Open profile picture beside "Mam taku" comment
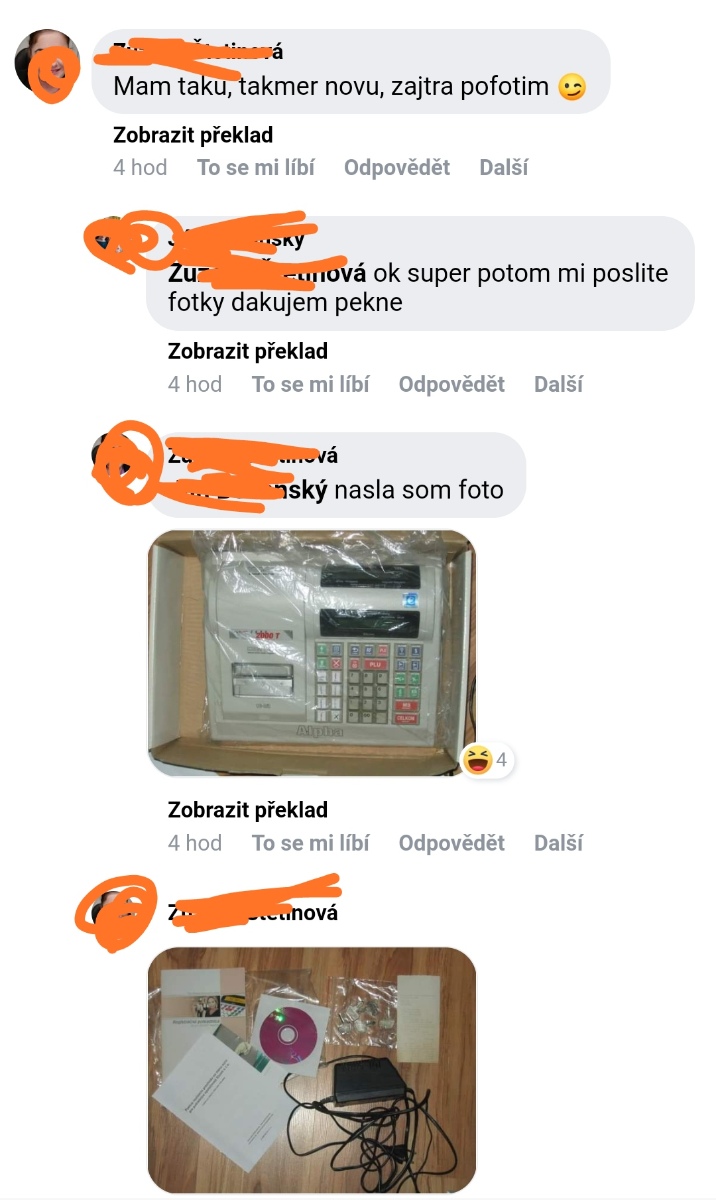716x1200 pixels. pyautogui.click(x=48, y=62)
